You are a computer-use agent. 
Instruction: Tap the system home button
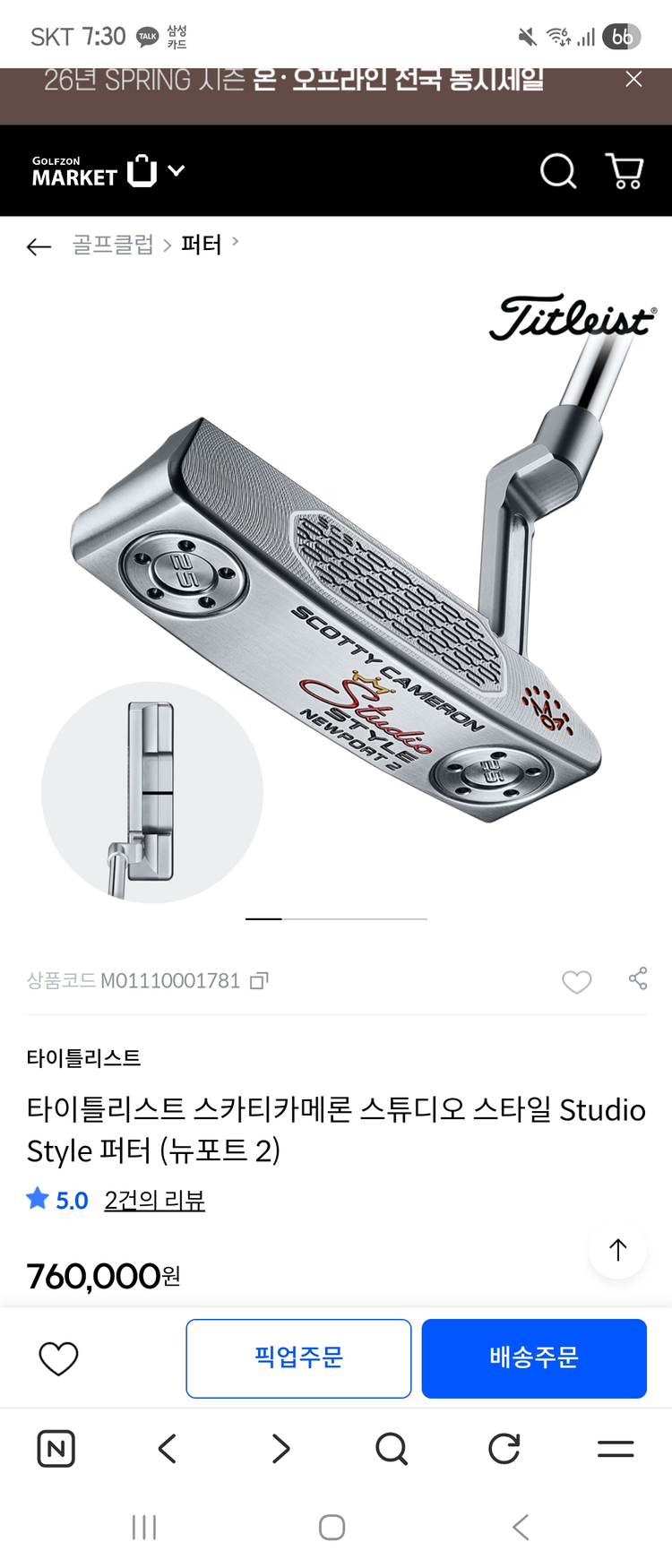tap(332, 1527)
